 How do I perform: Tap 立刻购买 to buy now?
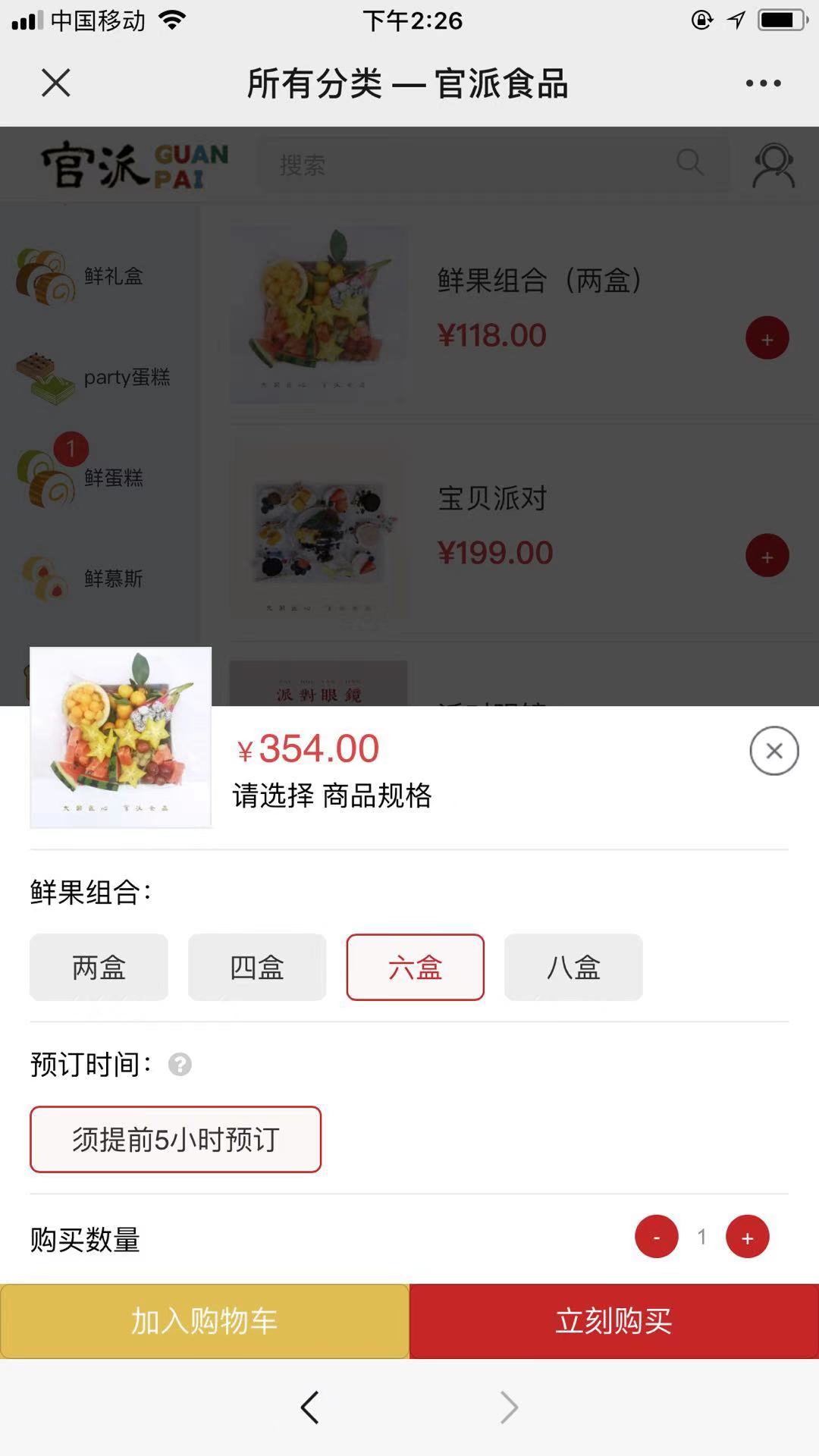click(x=614, y=1321)
